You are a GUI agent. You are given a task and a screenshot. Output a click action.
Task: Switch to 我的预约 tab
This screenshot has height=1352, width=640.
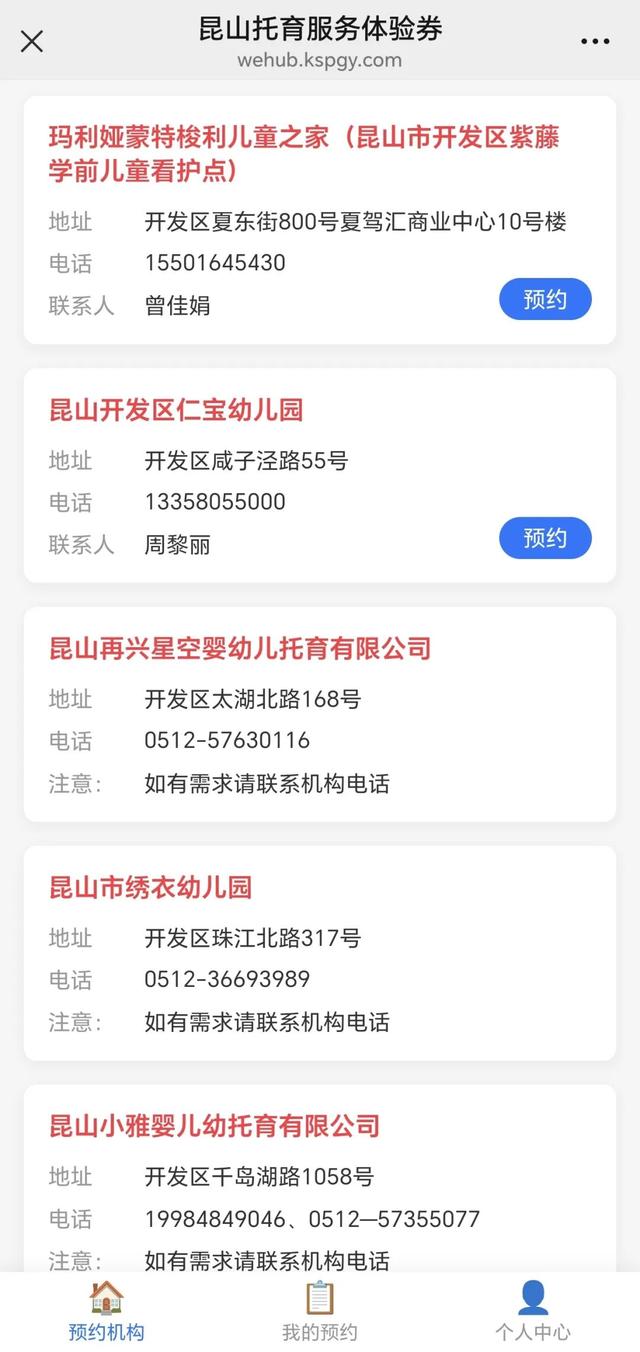point(319,1311)
